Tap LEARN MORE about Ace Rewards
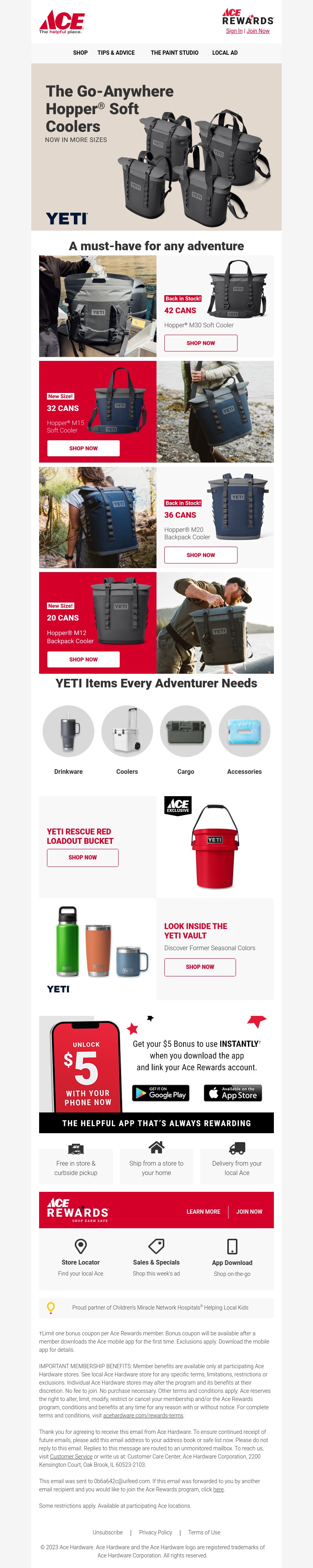 (x=203, y=1212)
